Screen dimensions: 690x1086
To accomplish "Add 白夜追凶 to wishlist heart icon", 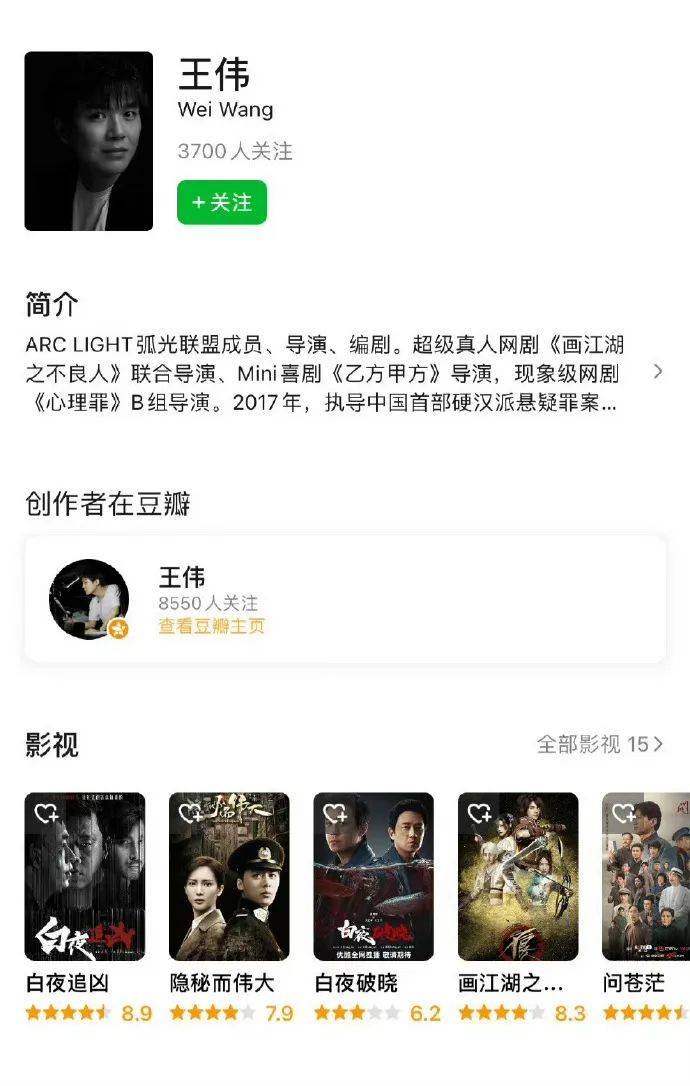I will coord(46,814).
